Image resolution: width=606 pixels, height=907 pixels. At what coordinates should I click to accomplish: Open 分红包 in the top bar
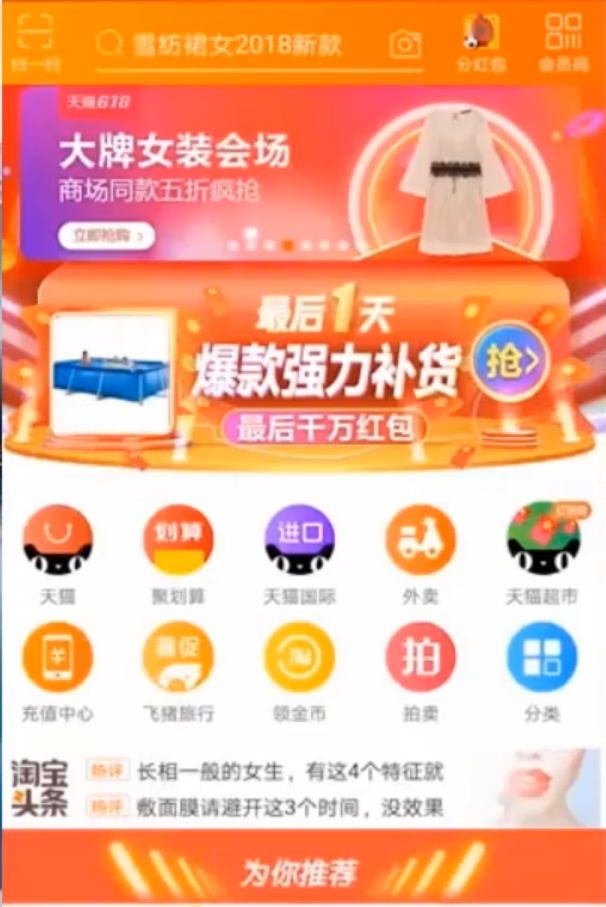[x=481, y=41]
